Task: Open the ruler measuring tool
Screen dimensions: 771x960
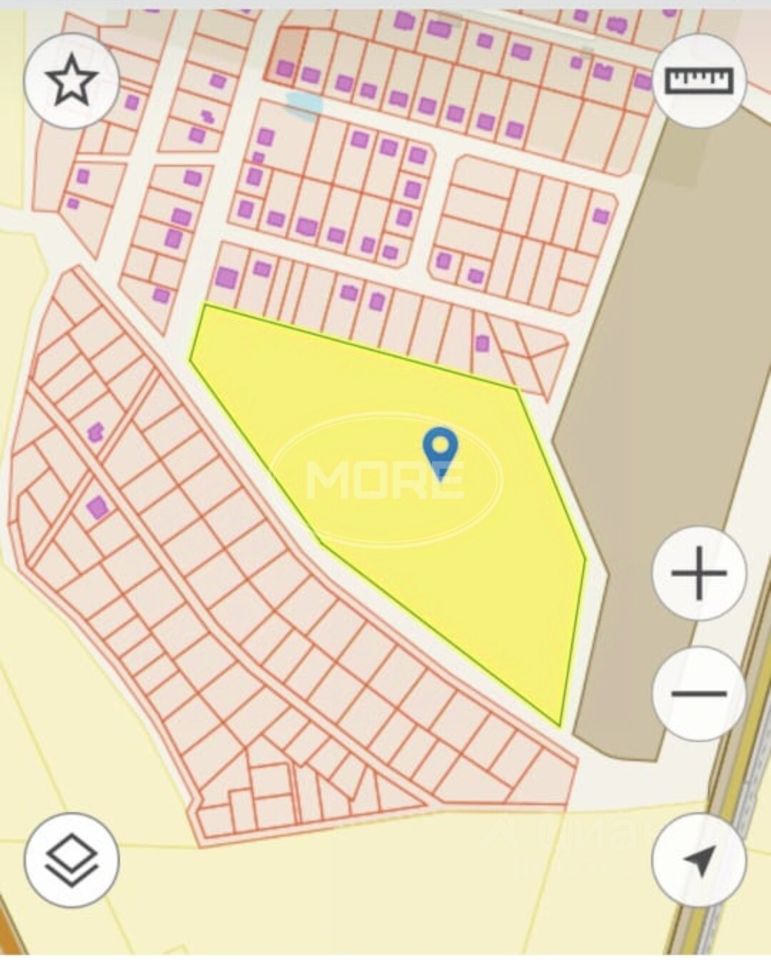Action: pos(699,81)
